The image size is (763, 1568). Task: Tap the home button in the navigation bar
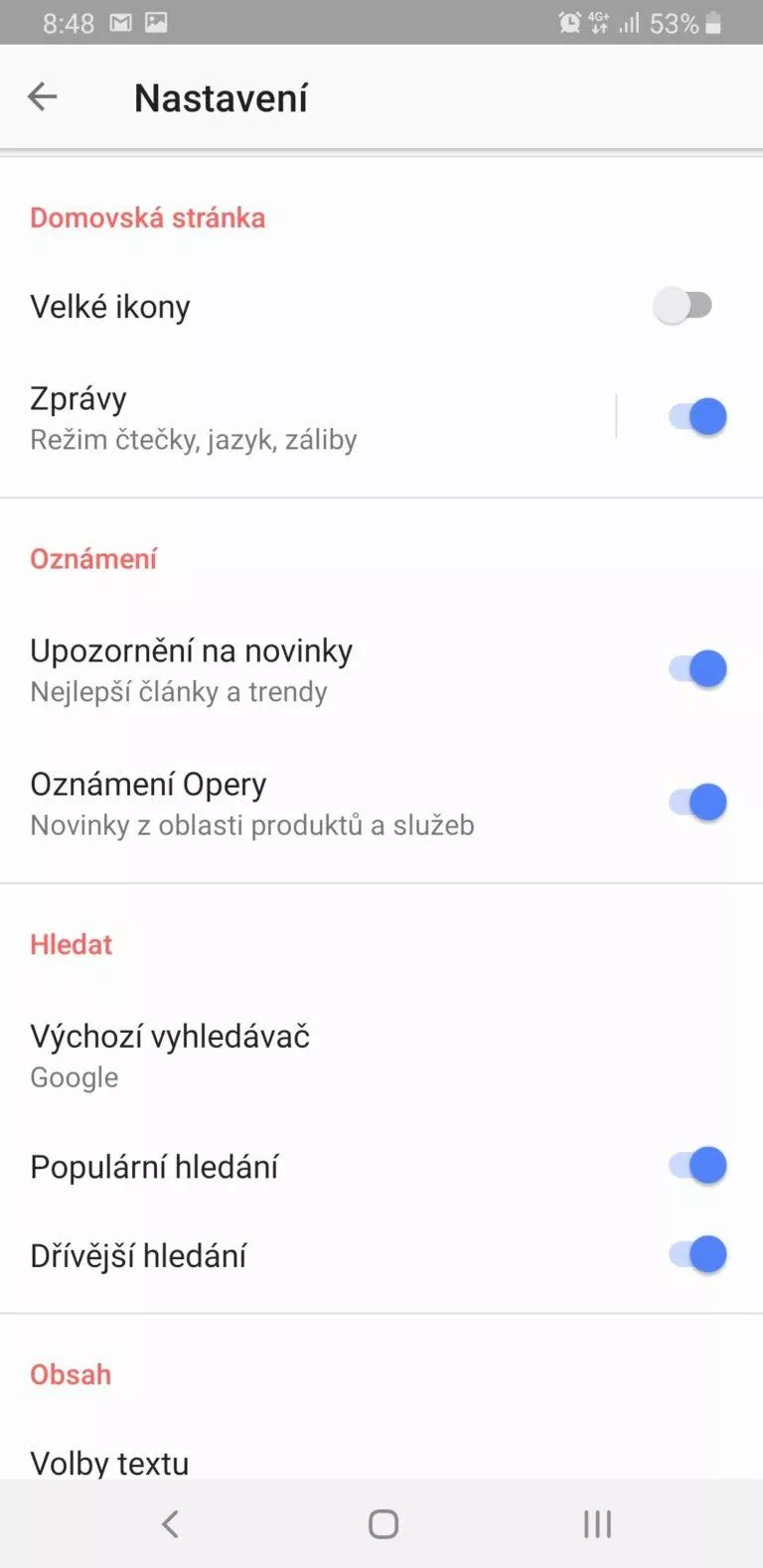381,1522
